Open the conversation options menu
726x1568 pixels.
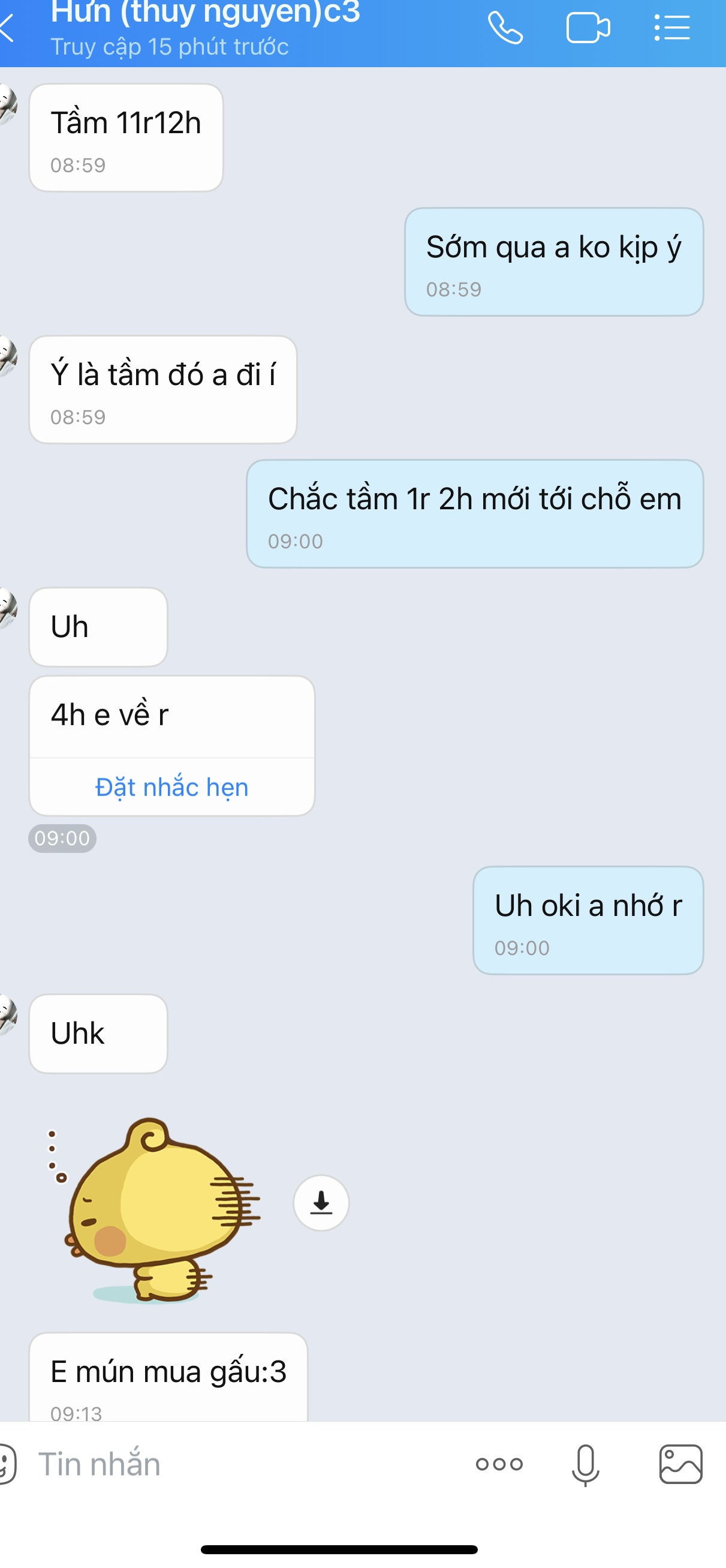(672, 28)
